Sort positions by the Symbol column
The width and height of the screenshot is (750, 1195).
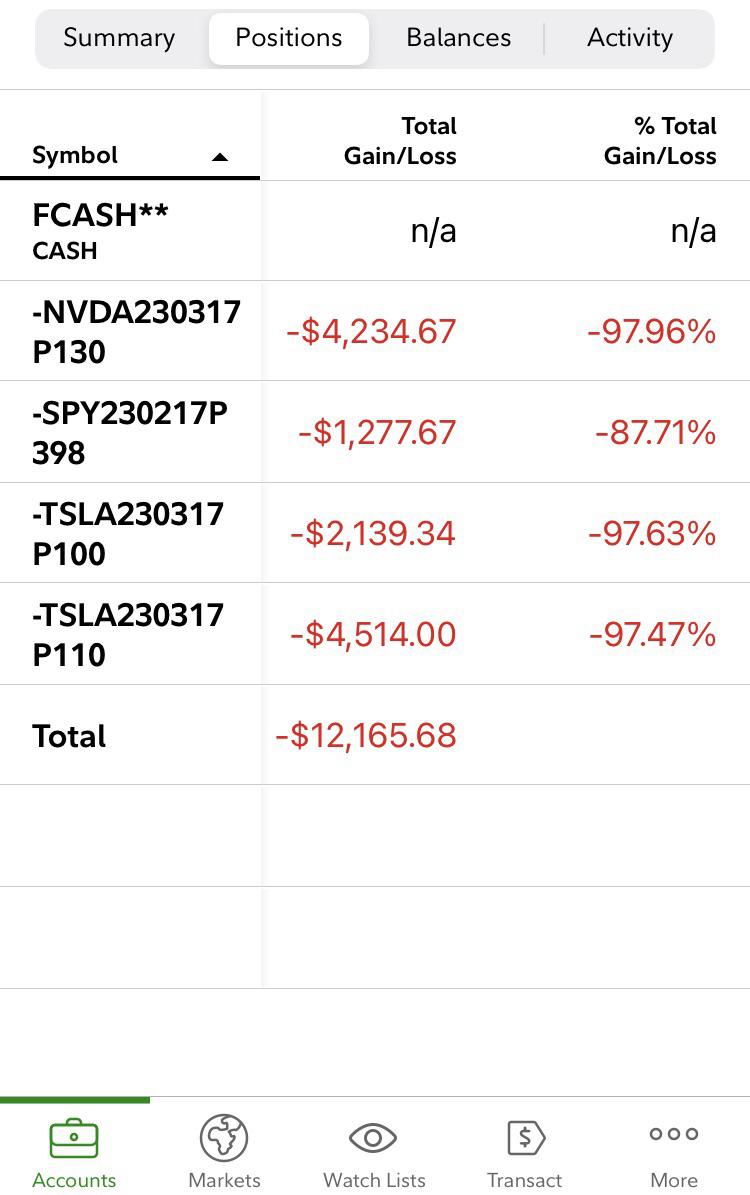coord(130,155)
